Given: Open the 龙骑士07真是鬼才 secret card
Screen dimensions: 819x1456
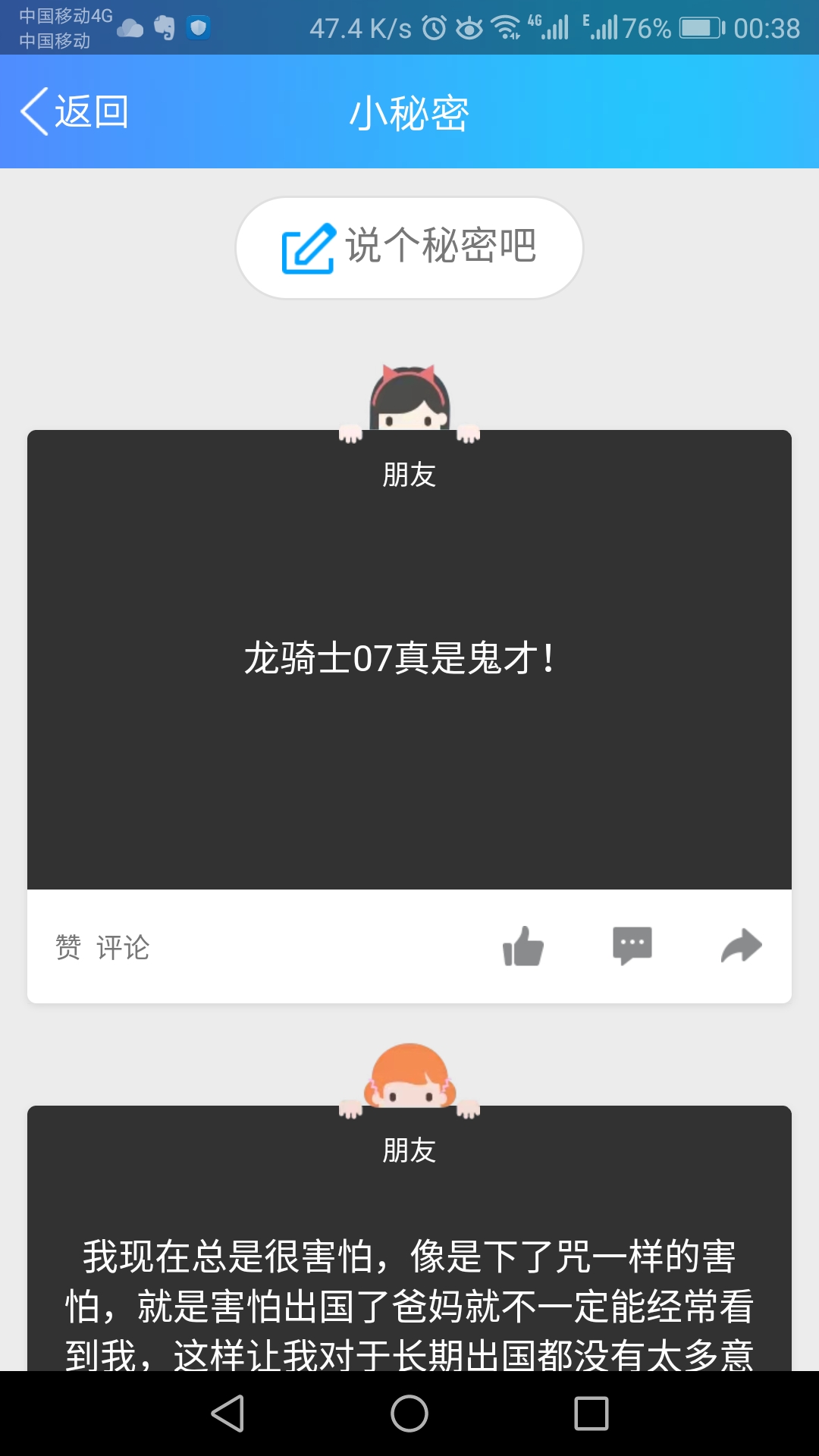Looking at the screenshot, I should (409, 658).
